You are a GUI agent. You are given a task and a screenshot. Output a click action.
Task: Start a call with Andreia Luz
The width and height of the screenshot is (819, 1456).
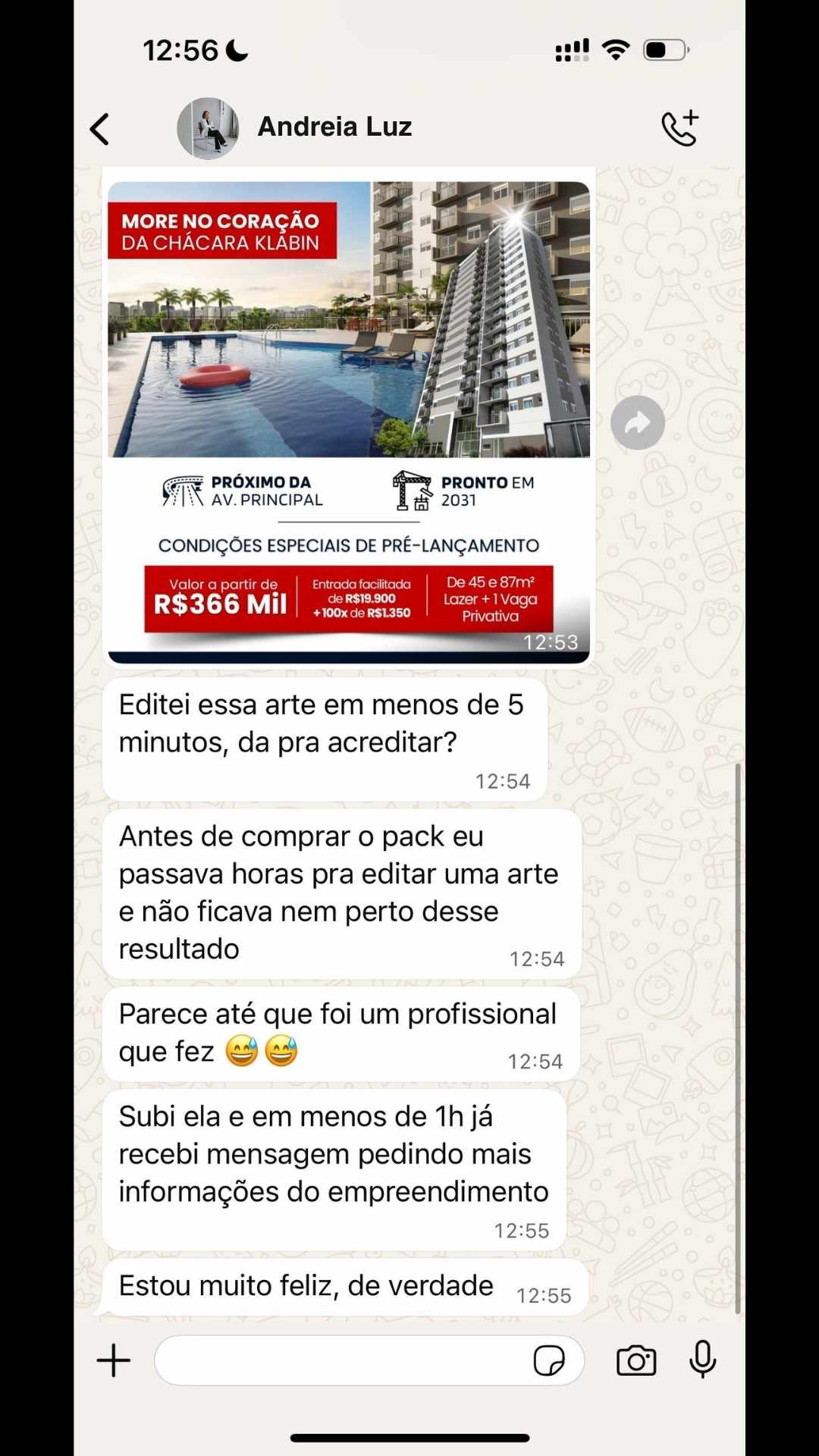coord(679,127)
